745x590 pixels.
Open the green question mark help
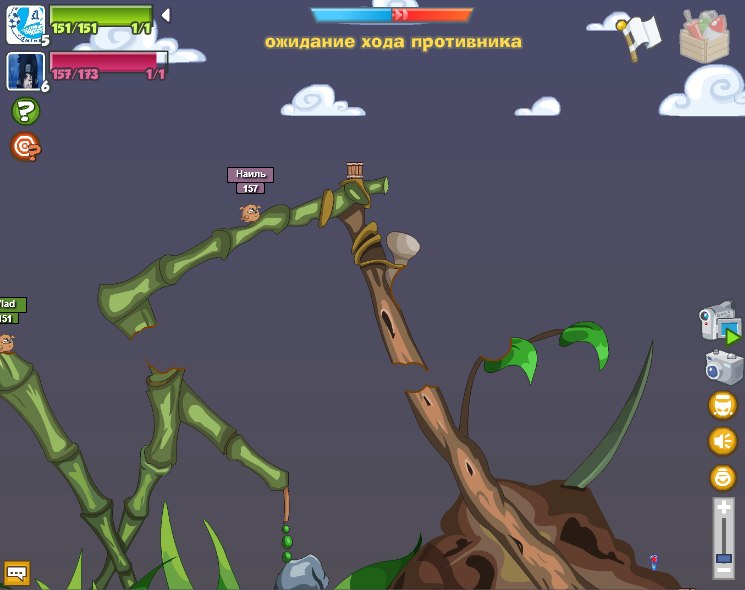25,111
